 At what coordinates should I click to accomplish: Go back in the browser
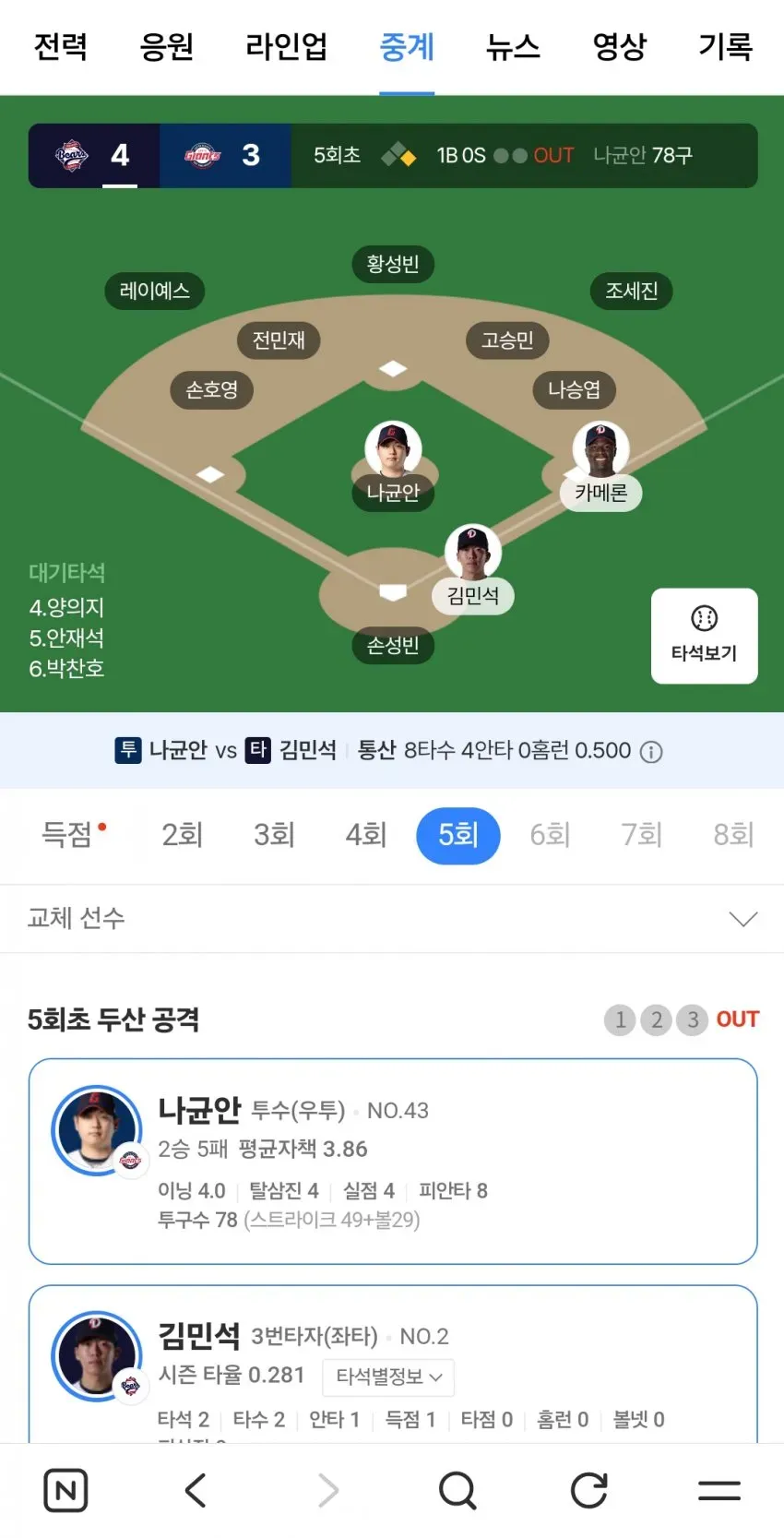(196, 1490)
